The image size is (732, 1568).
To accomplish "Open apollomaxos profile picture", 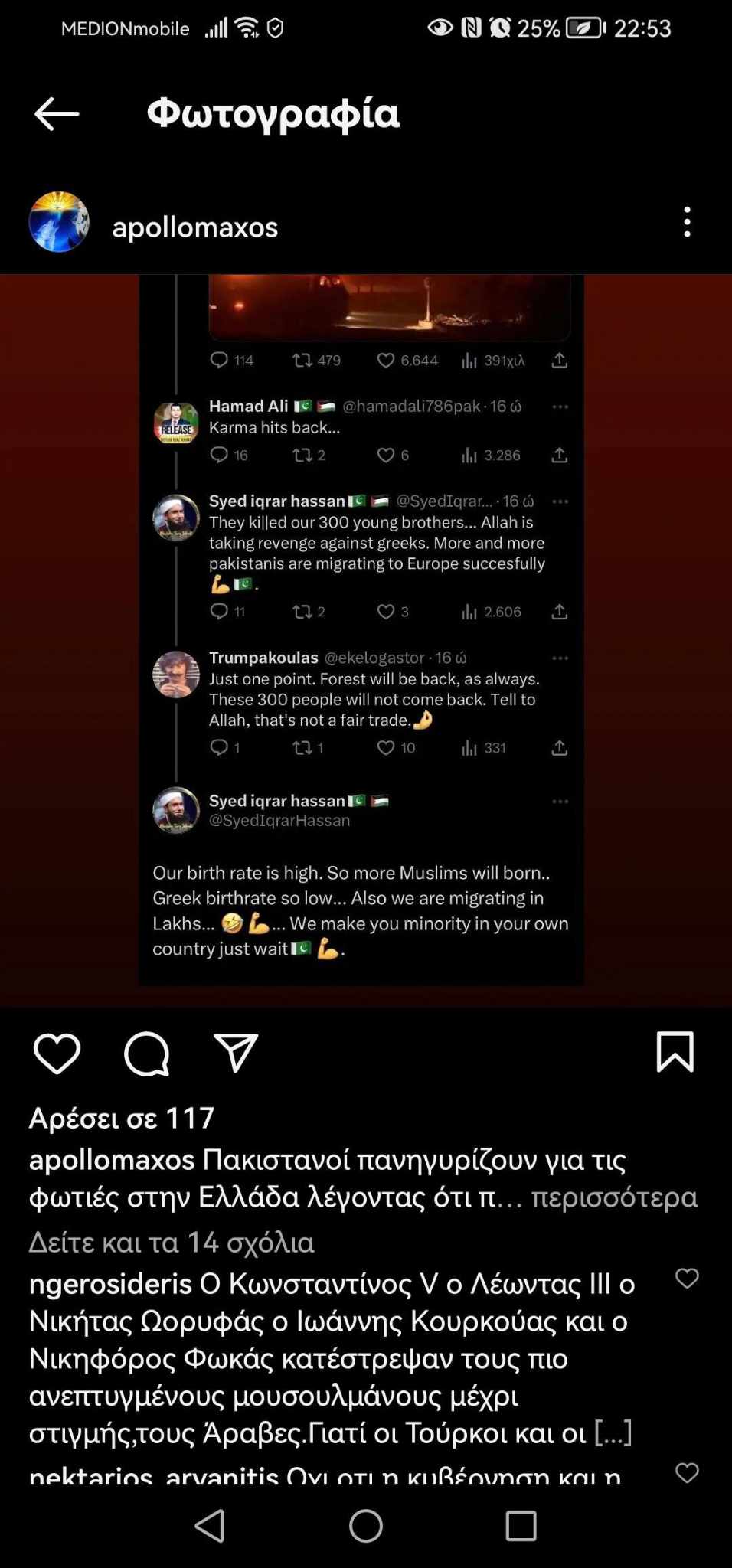I will (59, 222).
